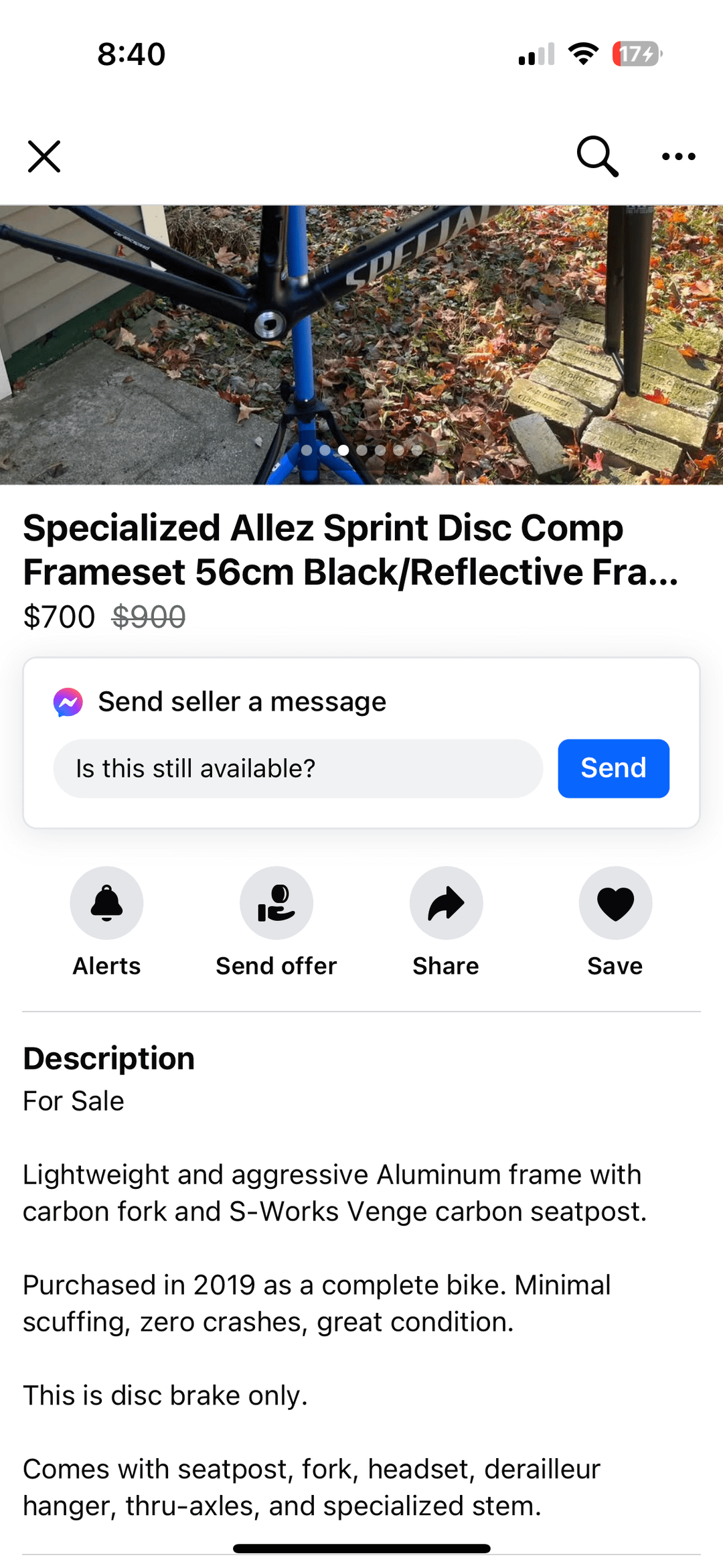Screen dimensions: 723x1568
Task: Save the listing with the heart button
Action: (x=615, y=903)
